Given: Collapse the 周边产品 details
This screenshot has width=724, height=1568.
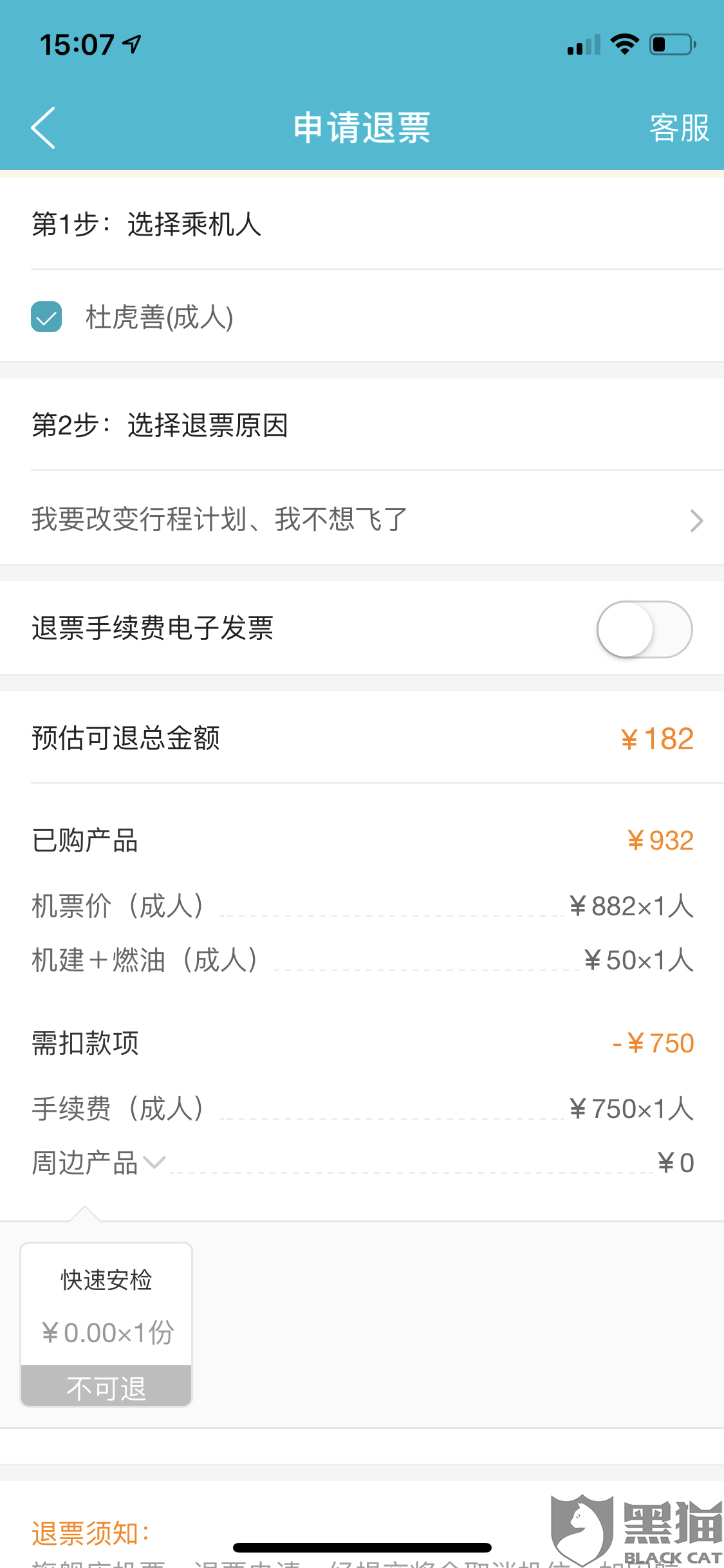Looking at the screenshot, I should [x=154, y=1162].
